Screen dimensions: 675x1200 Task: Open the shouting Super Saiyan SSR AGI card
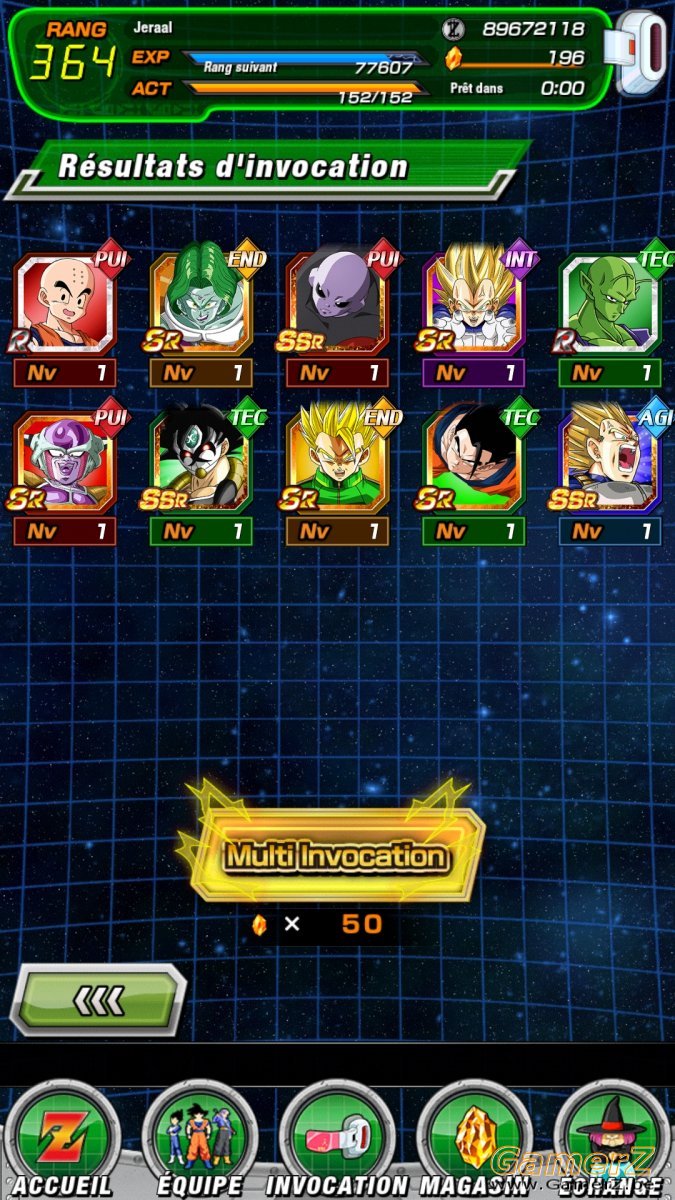610,476
